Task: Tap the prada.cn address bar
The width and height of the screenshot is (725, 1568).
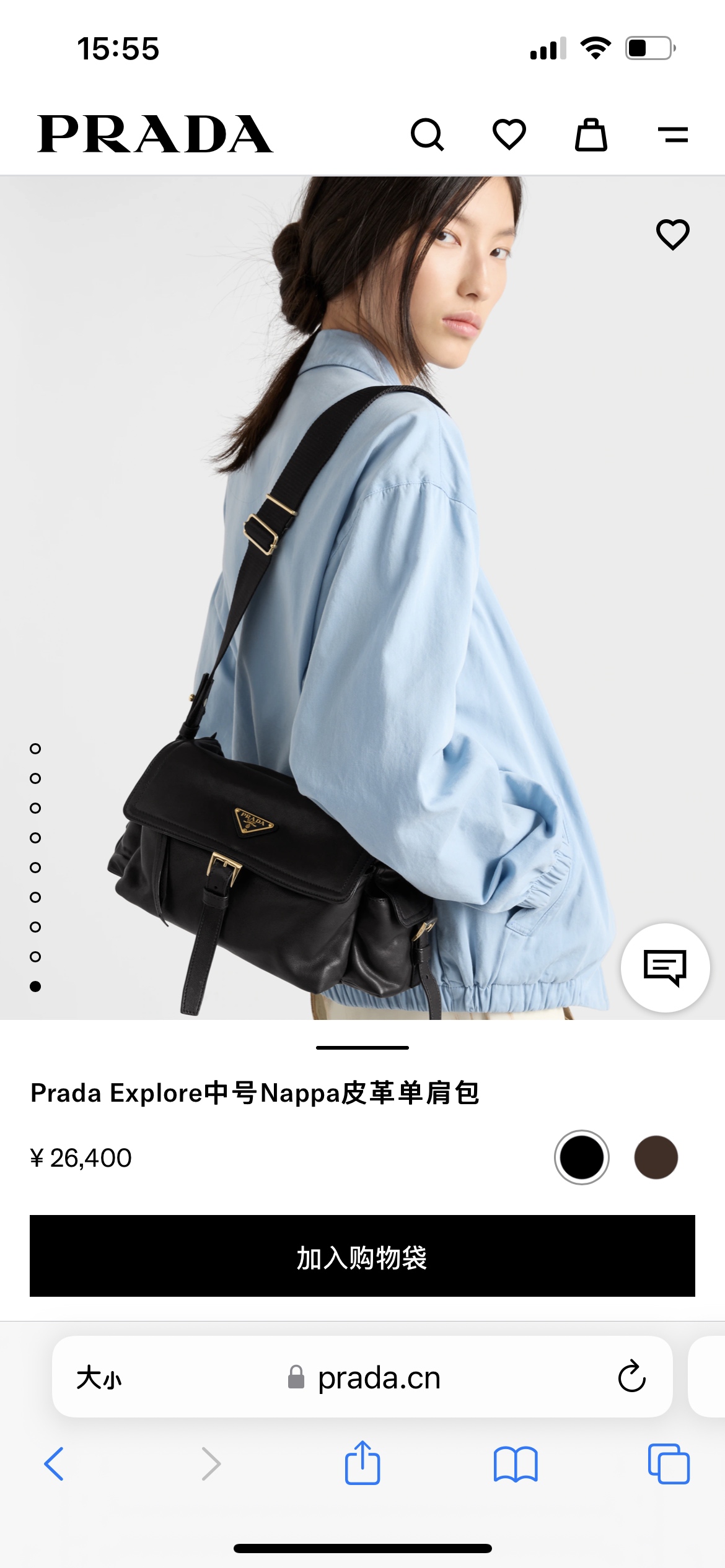Action: pyautogui.click(x=378, y=1378)
